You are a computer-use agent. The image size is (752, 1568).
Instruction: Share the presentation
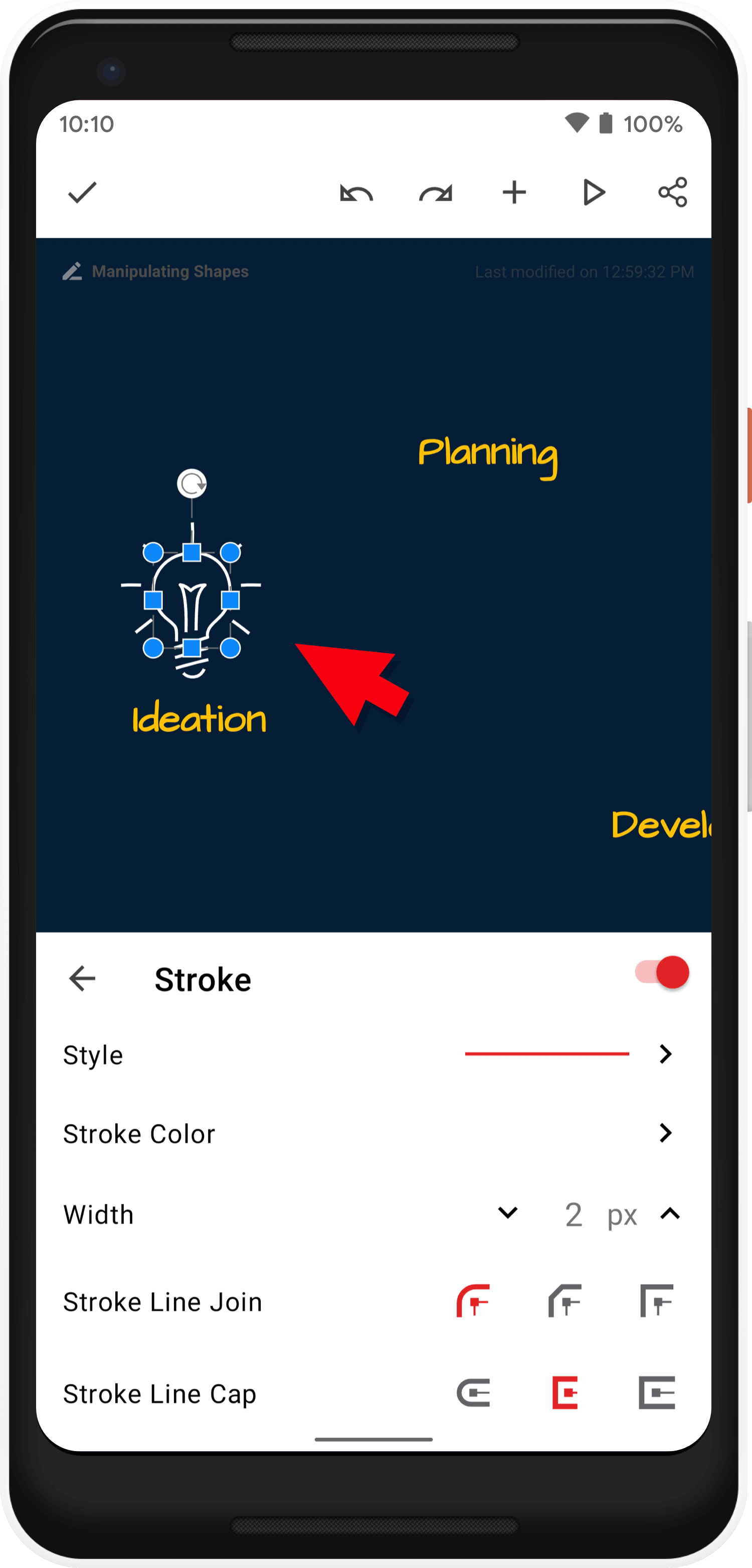pyautogui.click(x=672, y=193)
